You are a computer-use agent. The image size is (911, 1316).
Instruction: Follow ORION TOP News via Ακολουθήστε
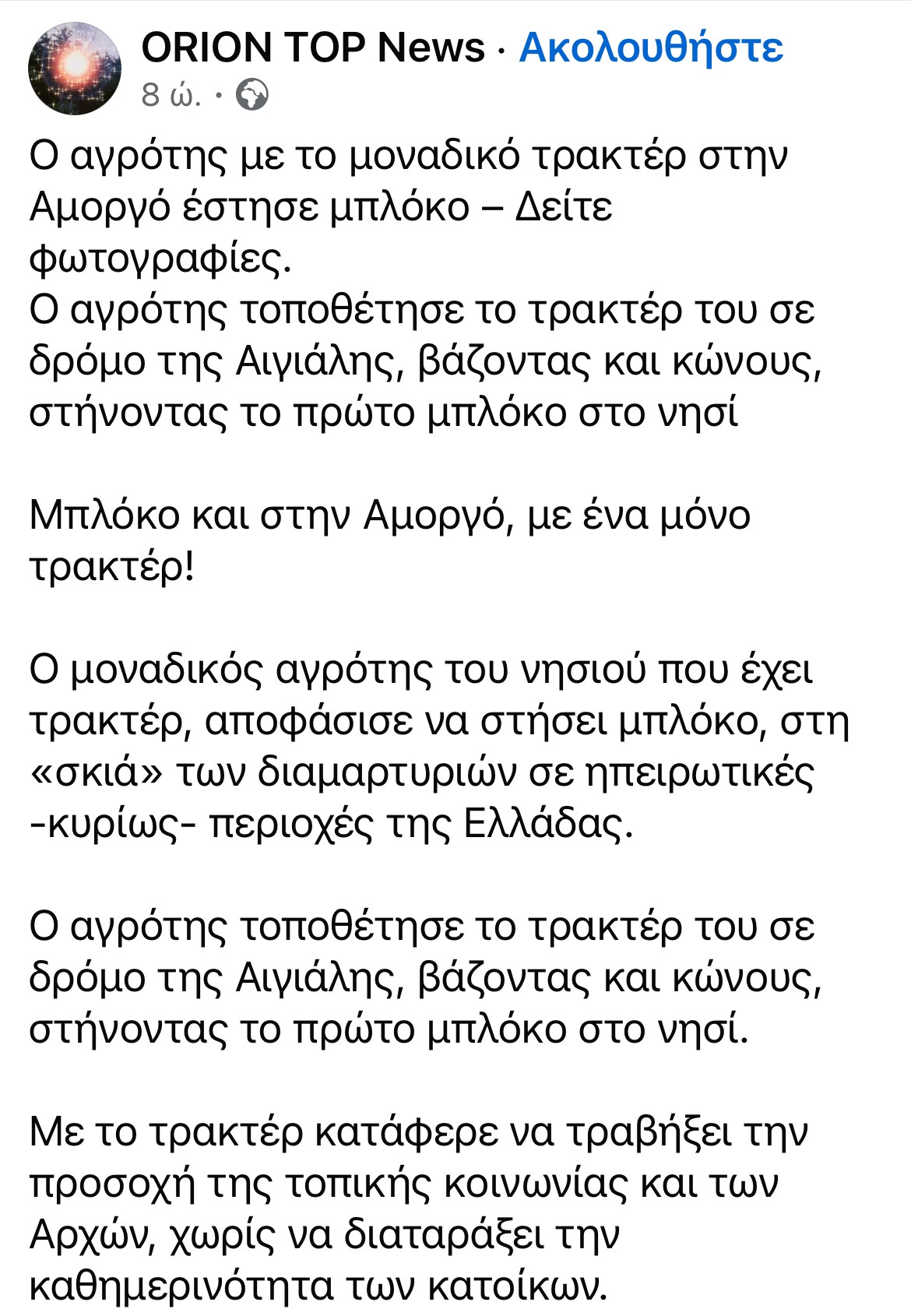(x=651, y=48)
